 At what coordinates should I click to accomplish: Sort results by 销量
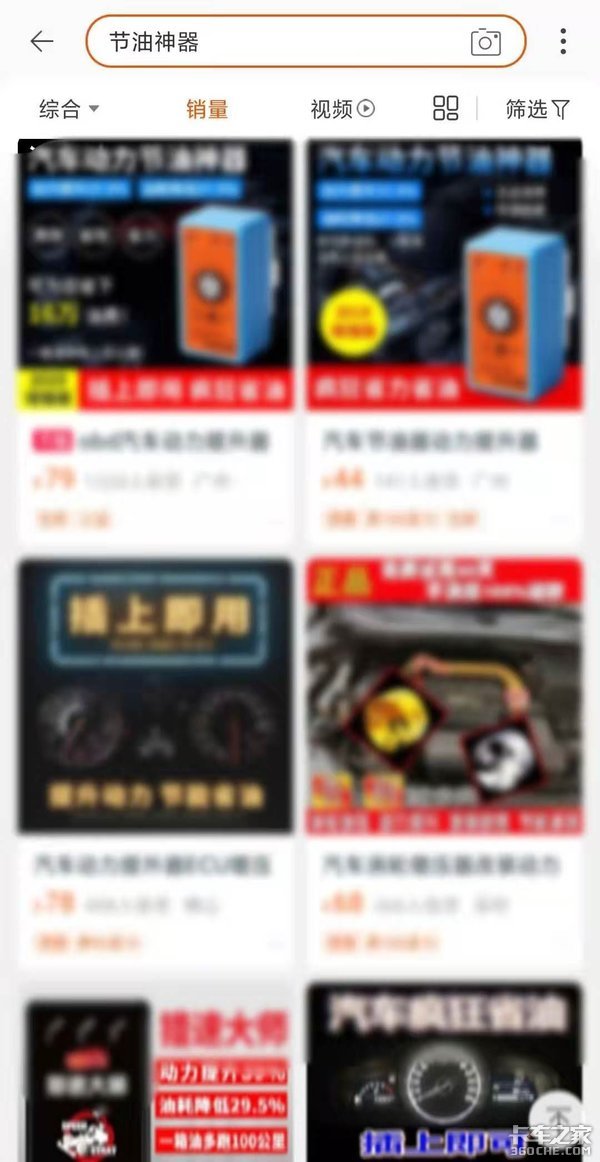tap(207, 109)
